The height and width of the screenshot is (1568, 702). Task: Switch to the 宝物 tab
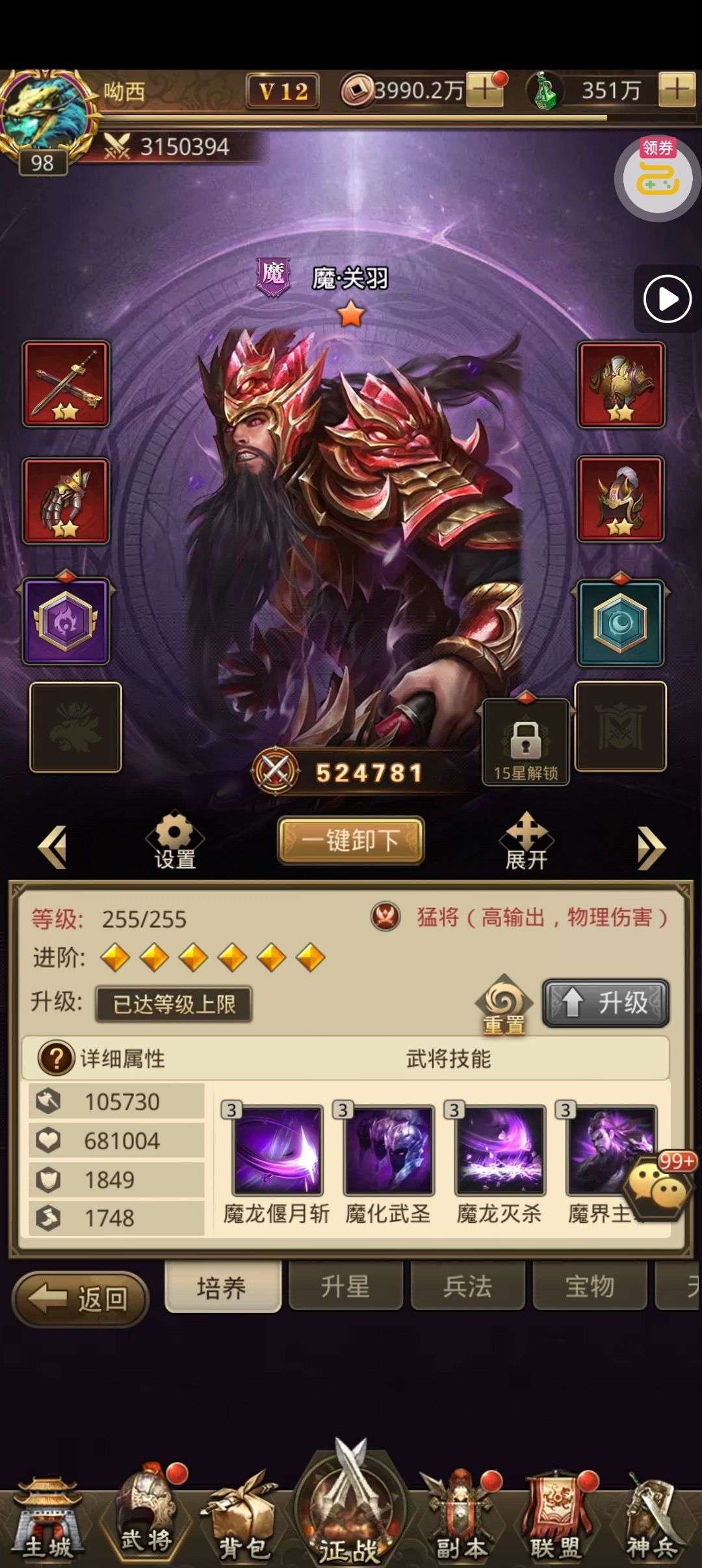coord(590,1287)
